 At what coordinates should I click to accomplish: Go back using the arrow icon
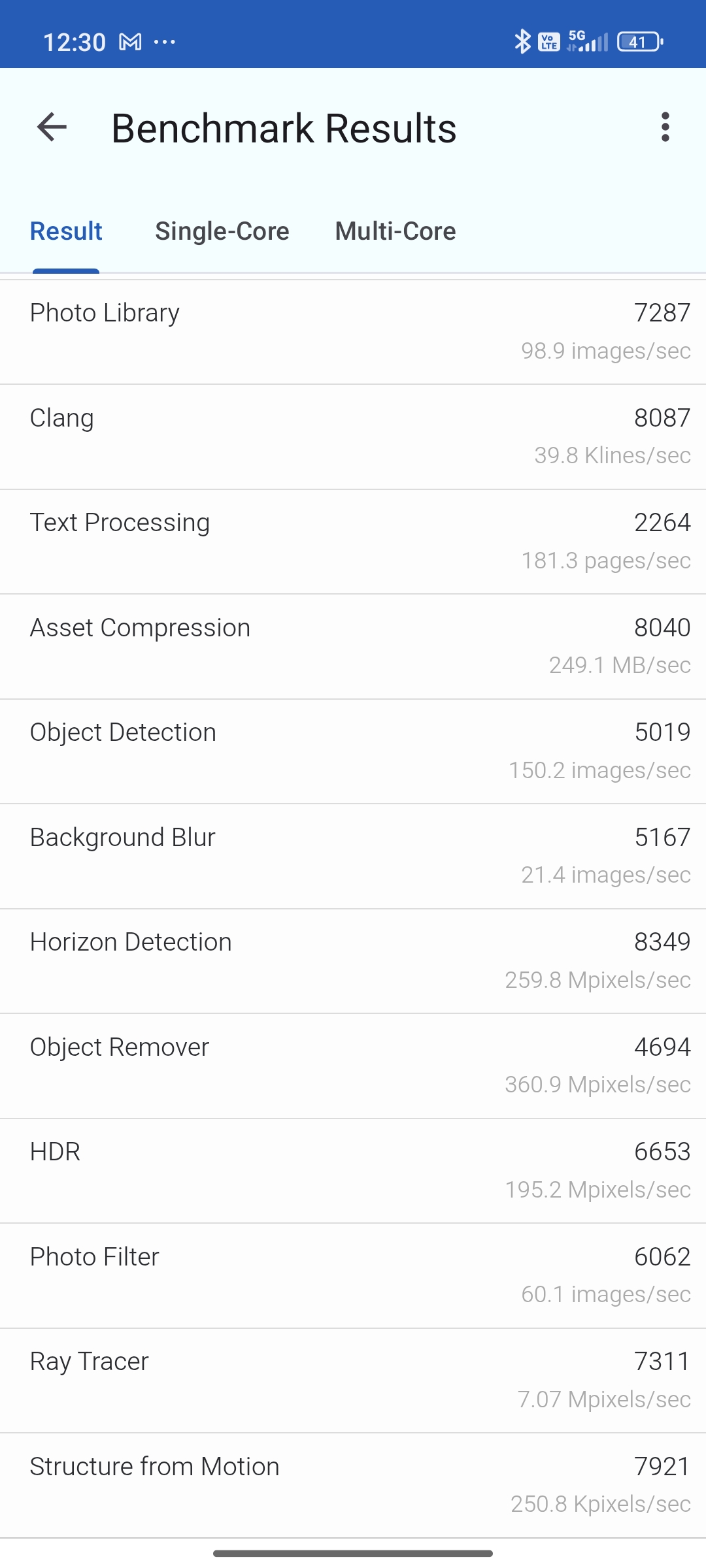point(52,127)
